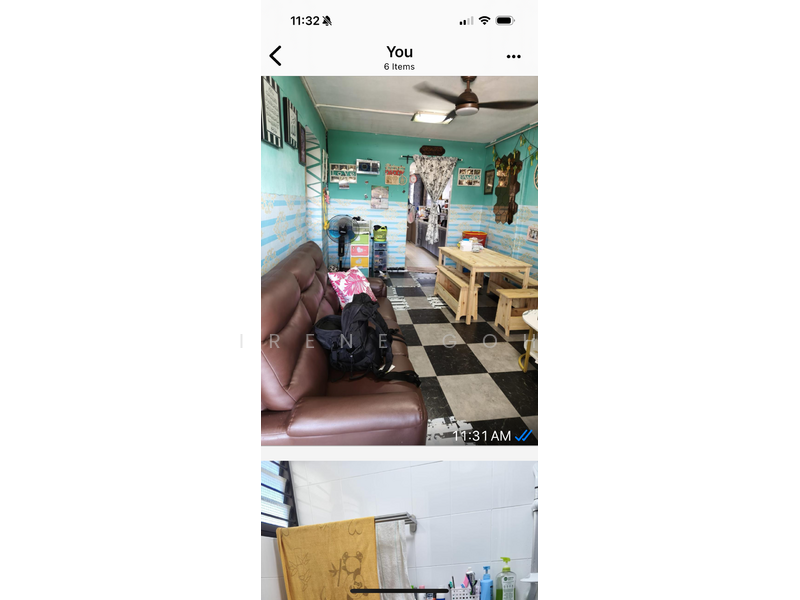The image size is (800, 600).
Task: Open the bathroom towel photo
Action: (399, 530)
